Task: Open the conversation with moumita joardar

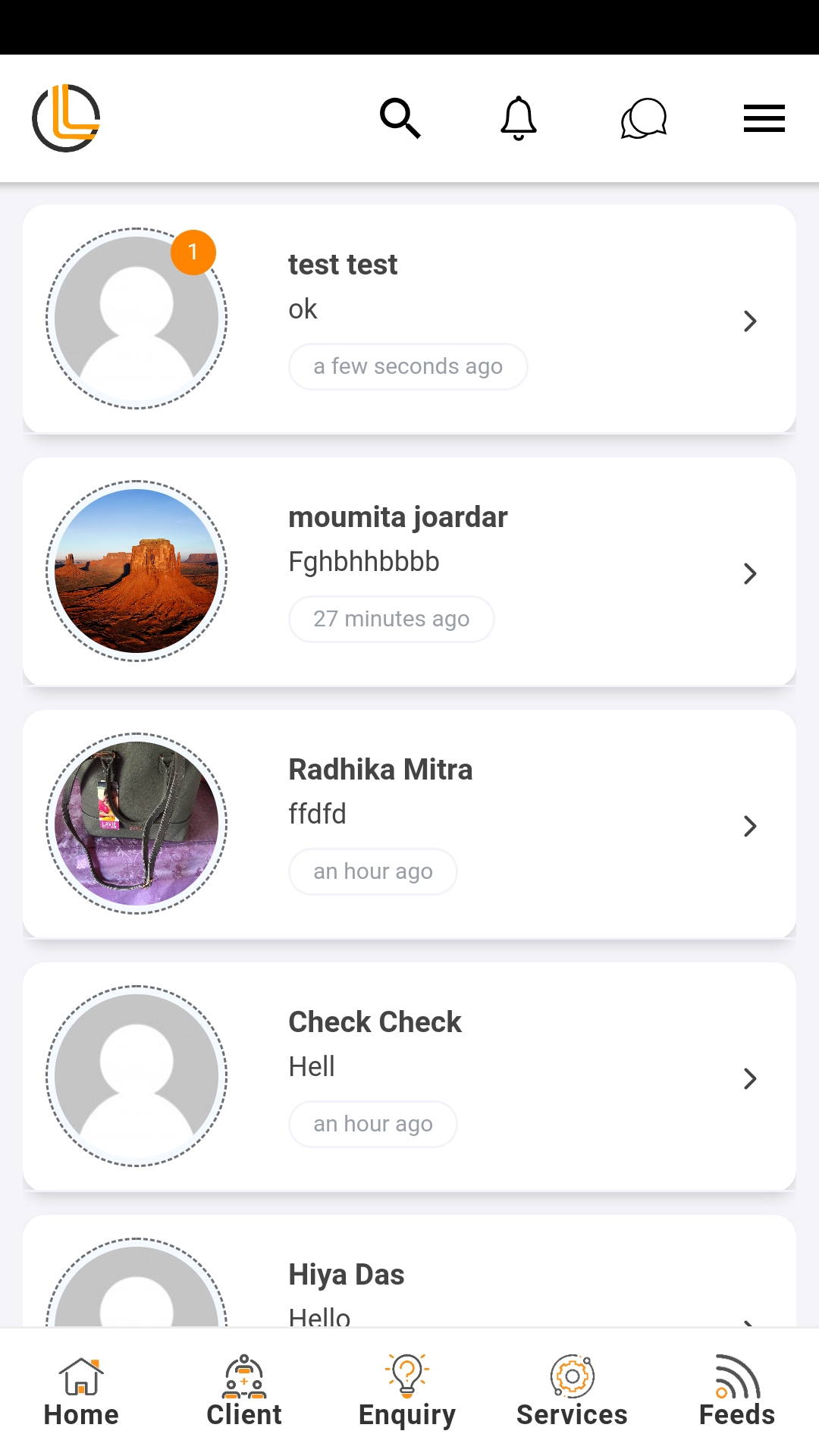Action: (409, 572)
